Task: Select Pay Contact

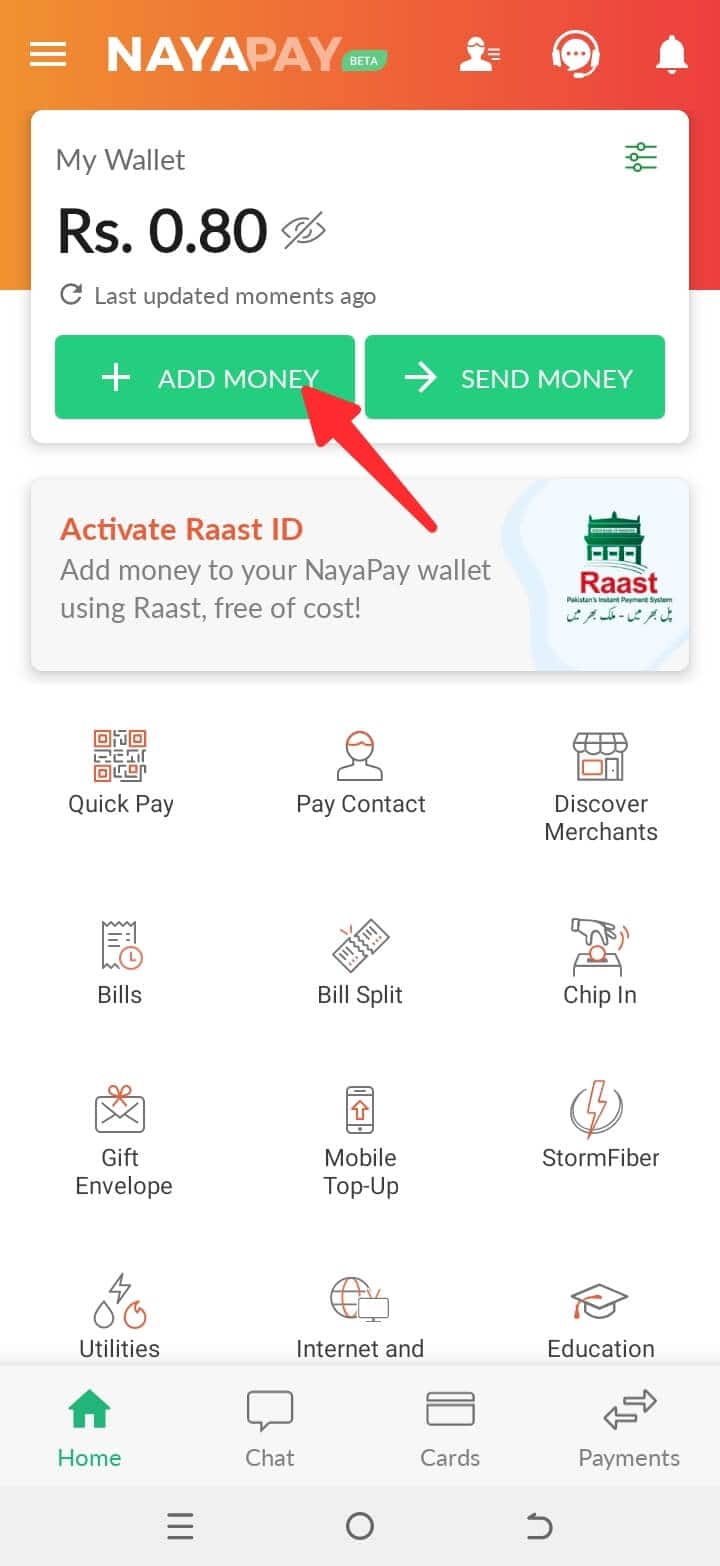Action: click(x=360, y=773)
